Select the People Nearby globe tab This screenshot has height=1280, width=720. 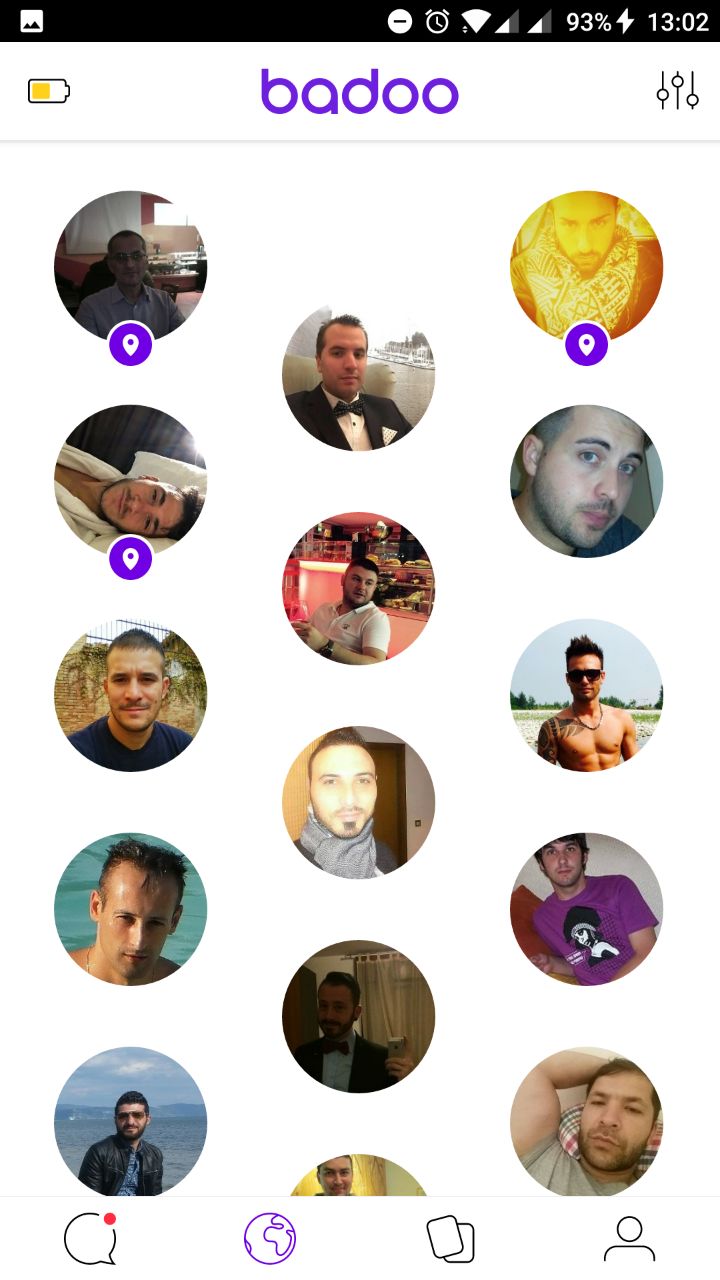tap(270, 1239)
